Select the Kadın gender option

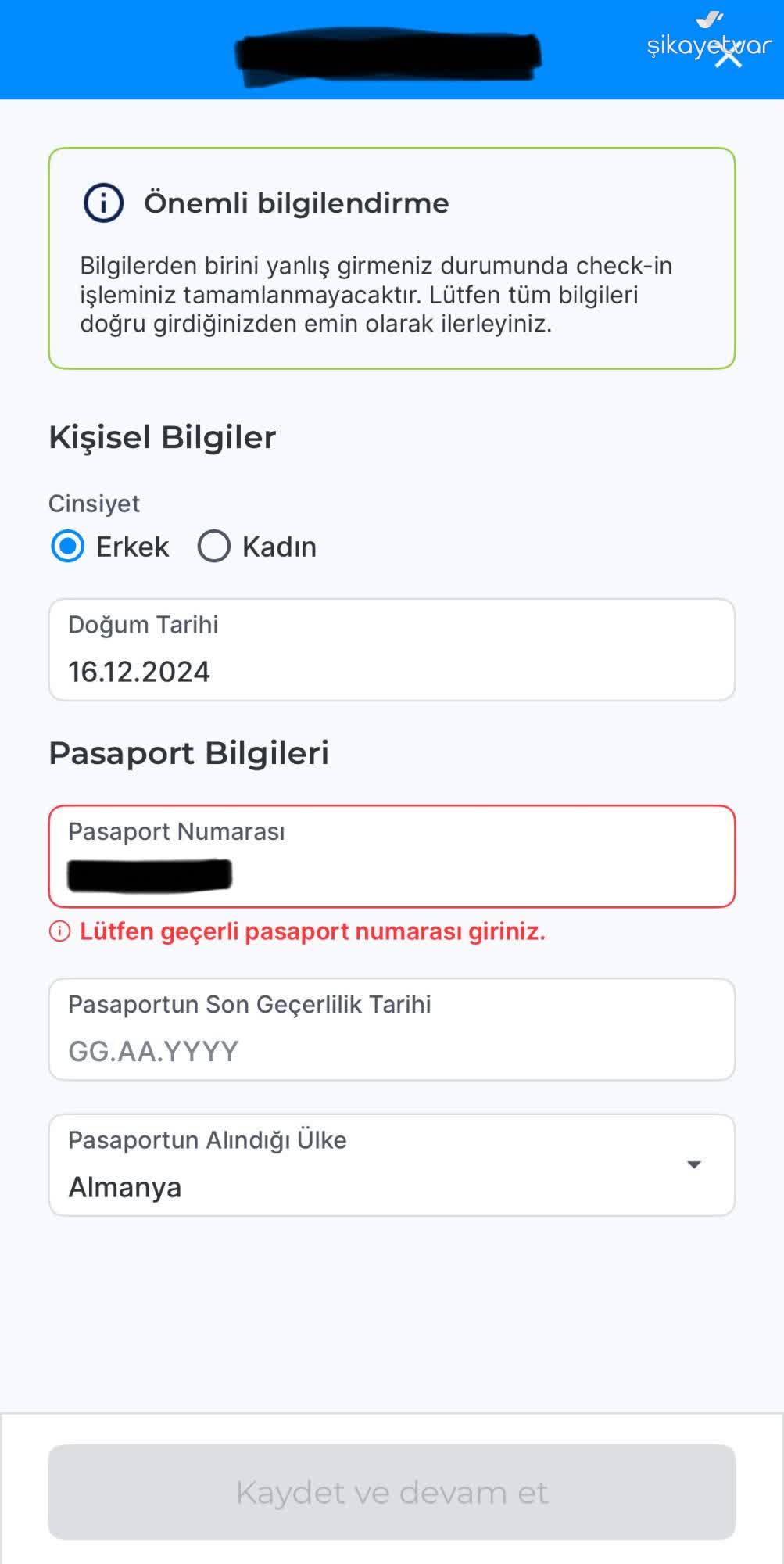213,547
